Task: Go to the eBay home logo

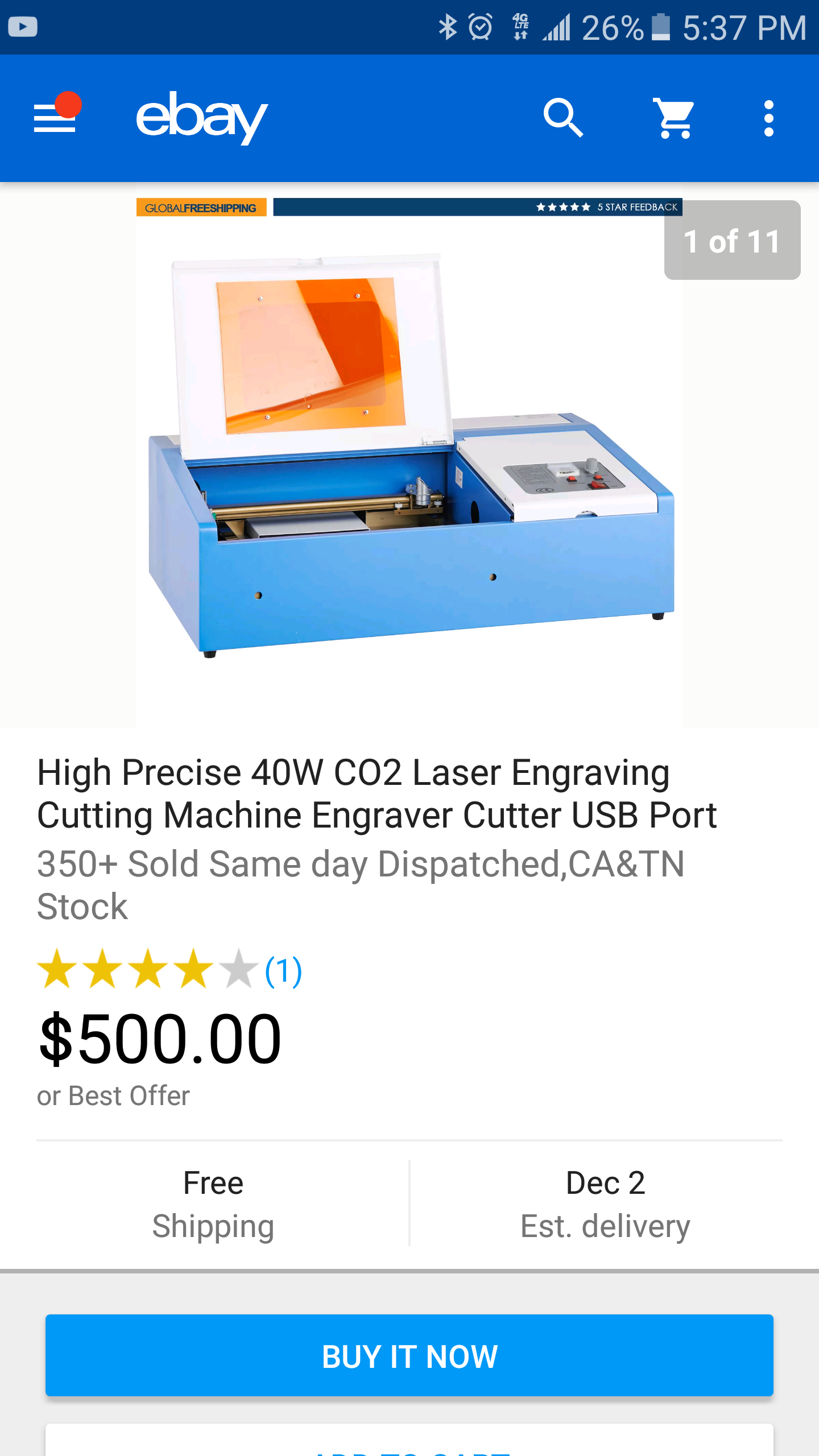Action: [x=201, y=118]
